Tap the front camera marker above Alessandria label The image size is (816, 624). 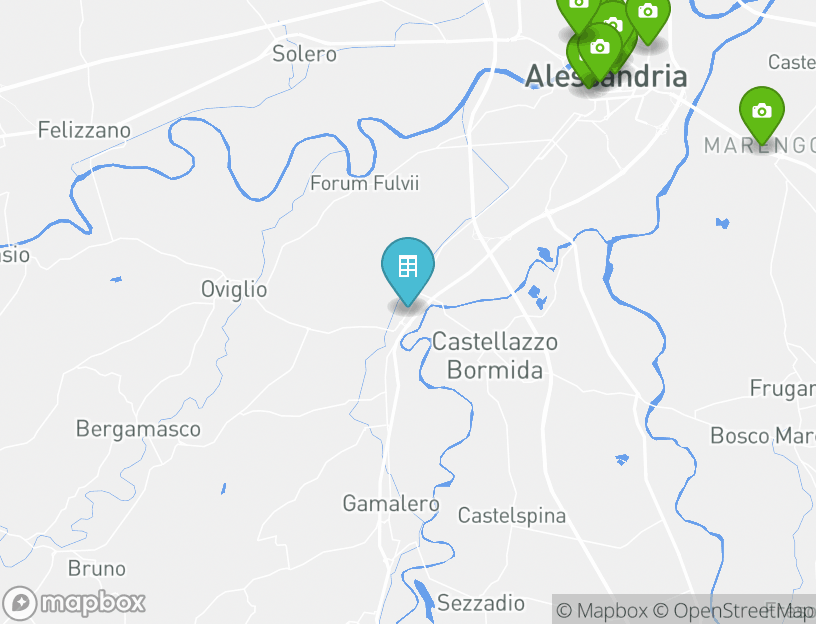point(599,48)
